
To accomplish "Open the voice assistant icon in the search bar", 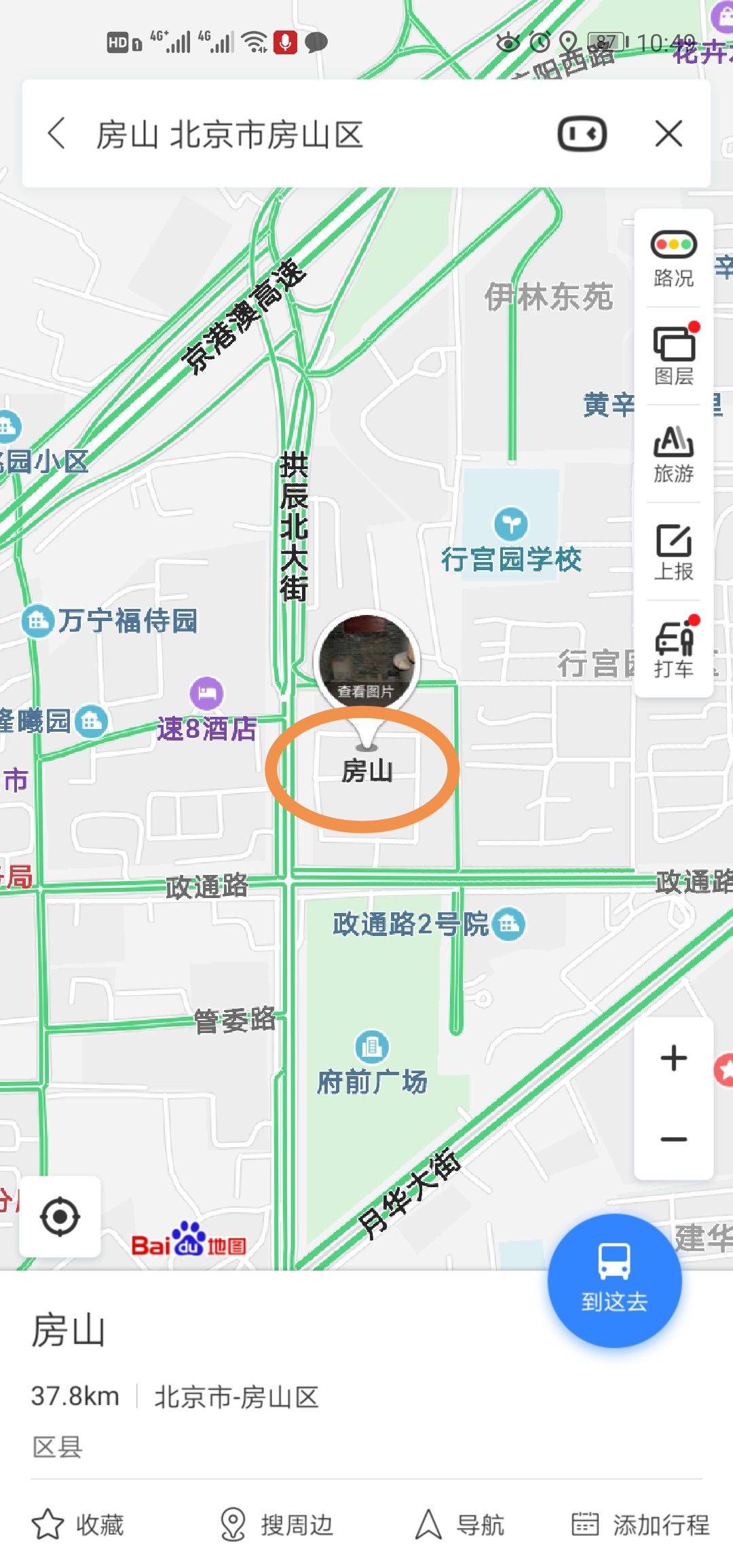I will click(x=582, y=134).
